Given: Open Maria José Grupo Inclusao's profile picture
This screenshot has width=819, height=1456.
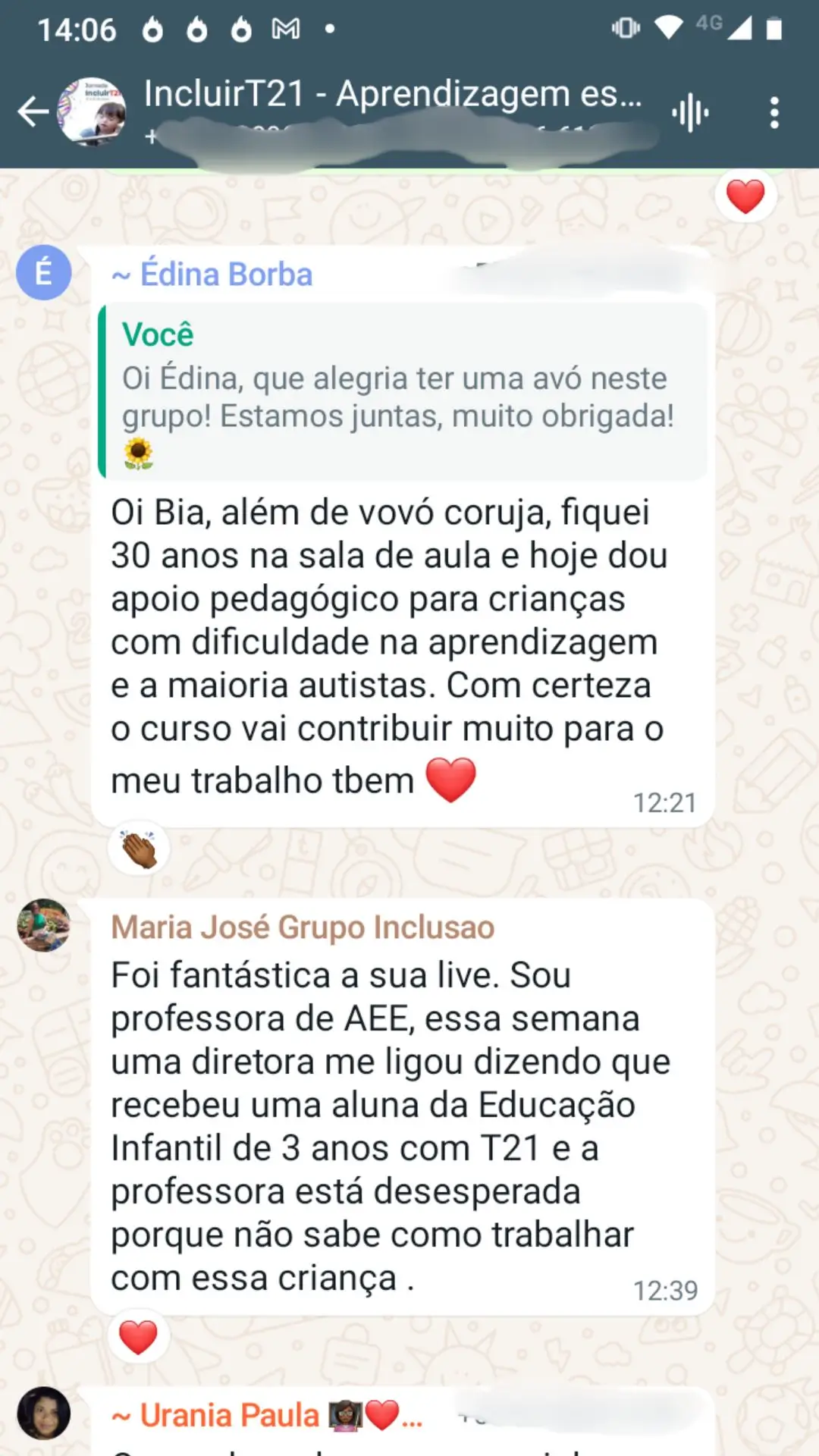Looking at the screenshot, I should pos(44,925).
